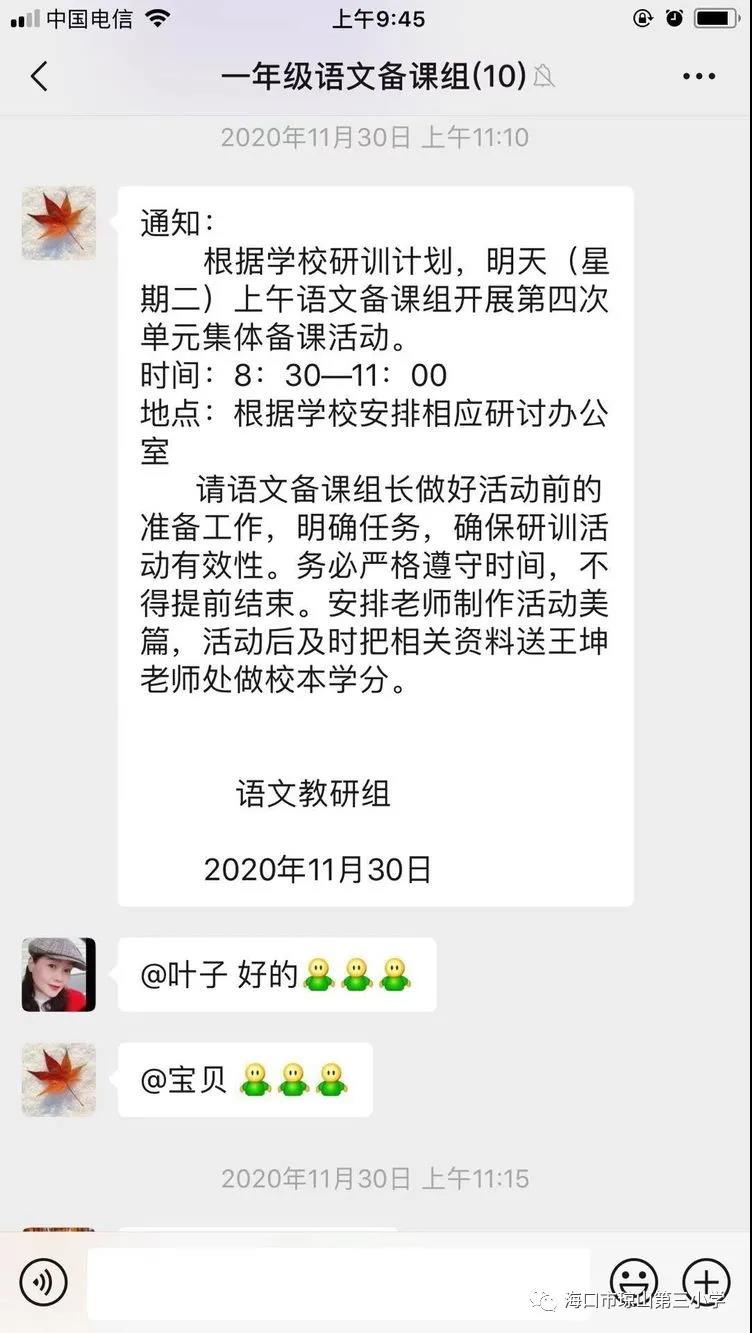Viewport: 752px width, 1333px height.
Task: Open the group chat's three-dot menu
Action: 699,76
